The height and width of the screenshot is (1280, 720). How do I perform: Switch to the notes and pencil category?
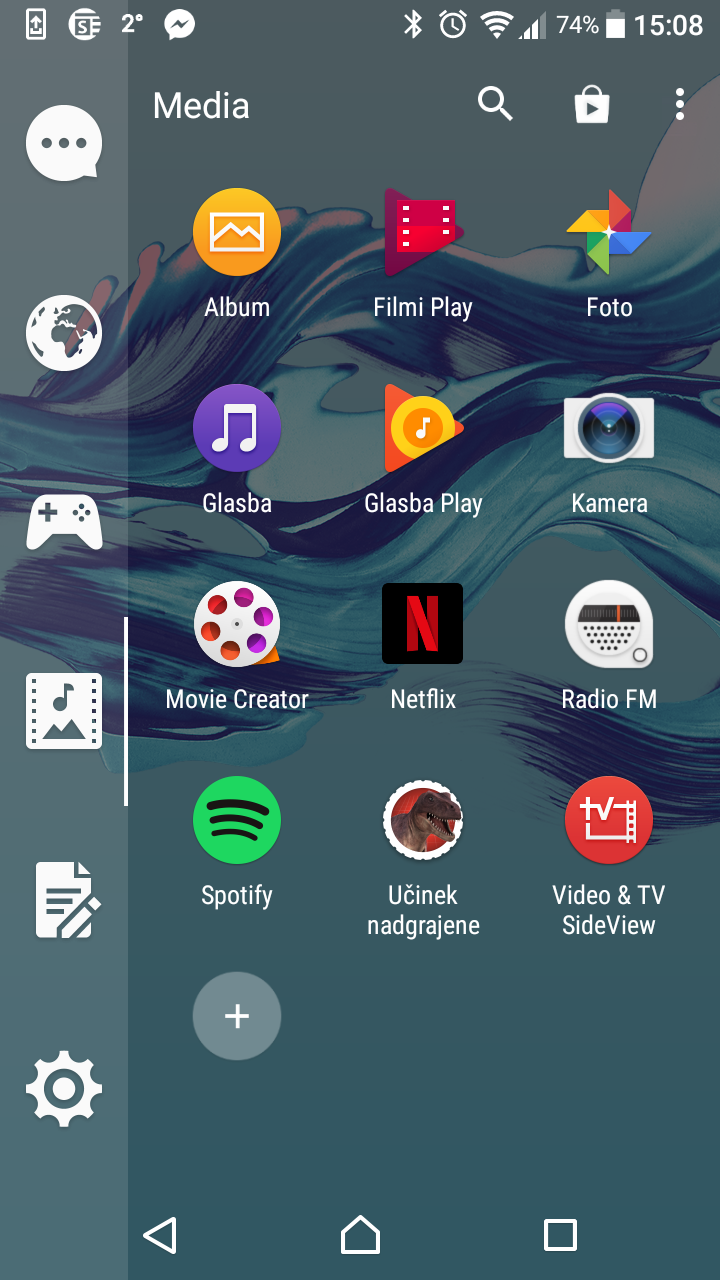[64, 899]
